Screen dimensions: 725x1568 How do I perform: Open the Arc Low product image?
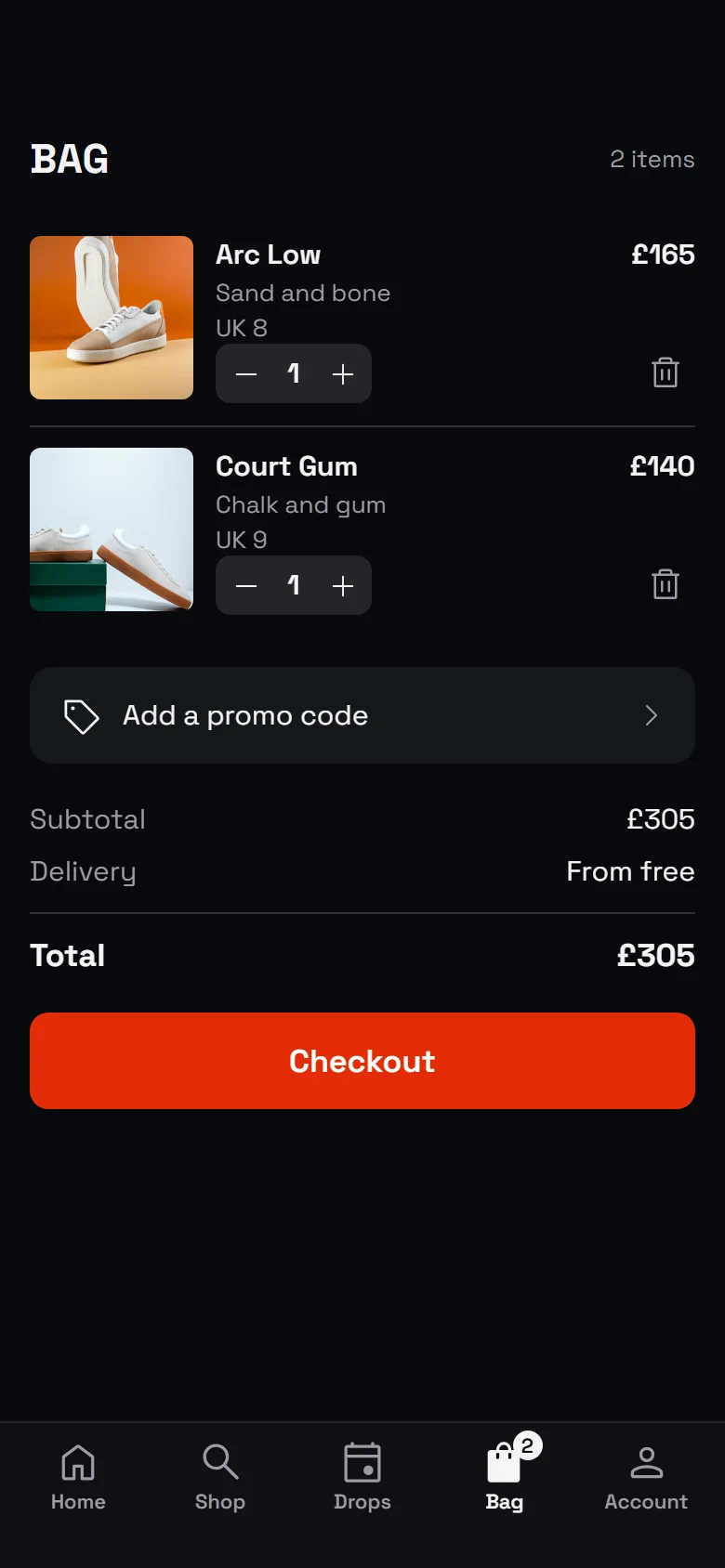(112, 318)
